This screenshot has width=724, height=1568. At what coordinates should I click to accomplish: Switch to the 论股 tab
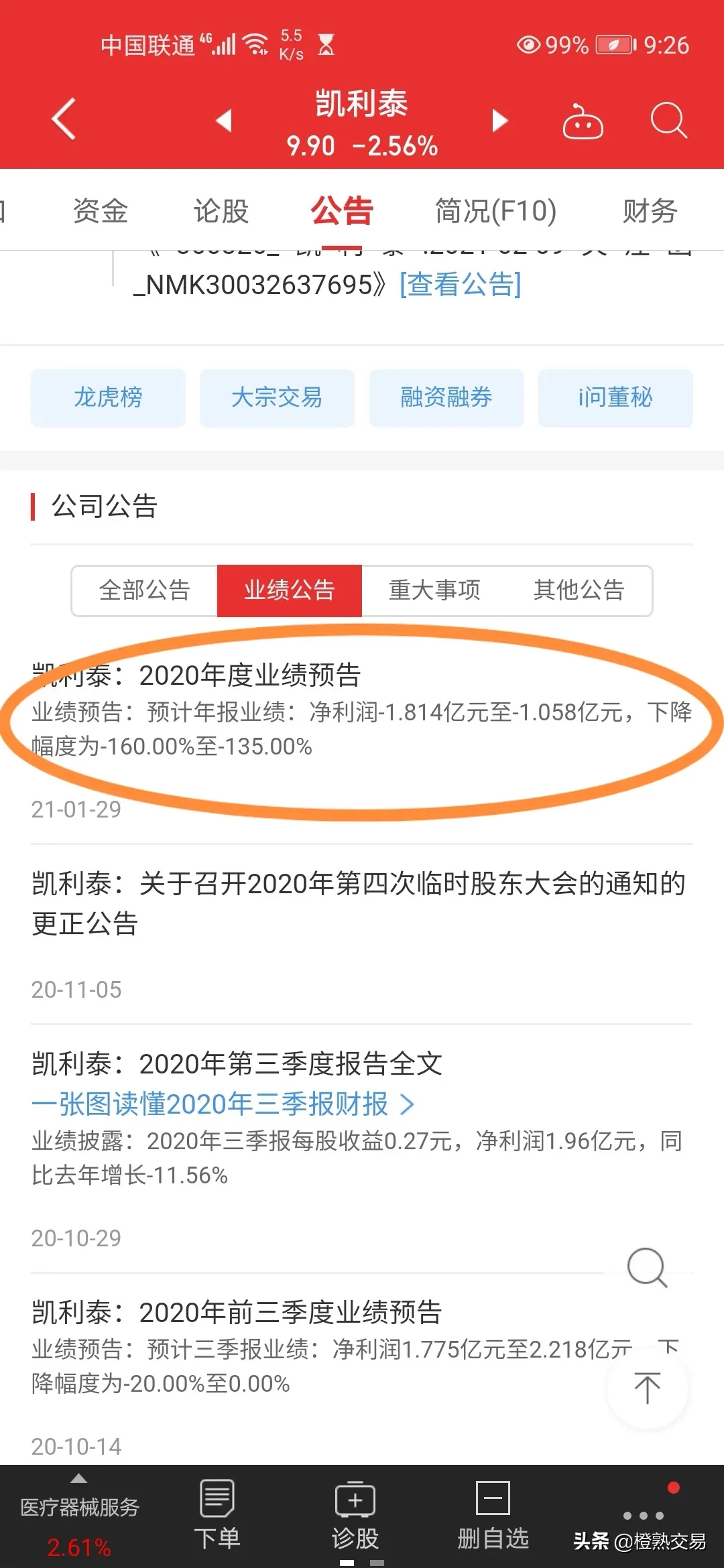[x=221, y=211]
